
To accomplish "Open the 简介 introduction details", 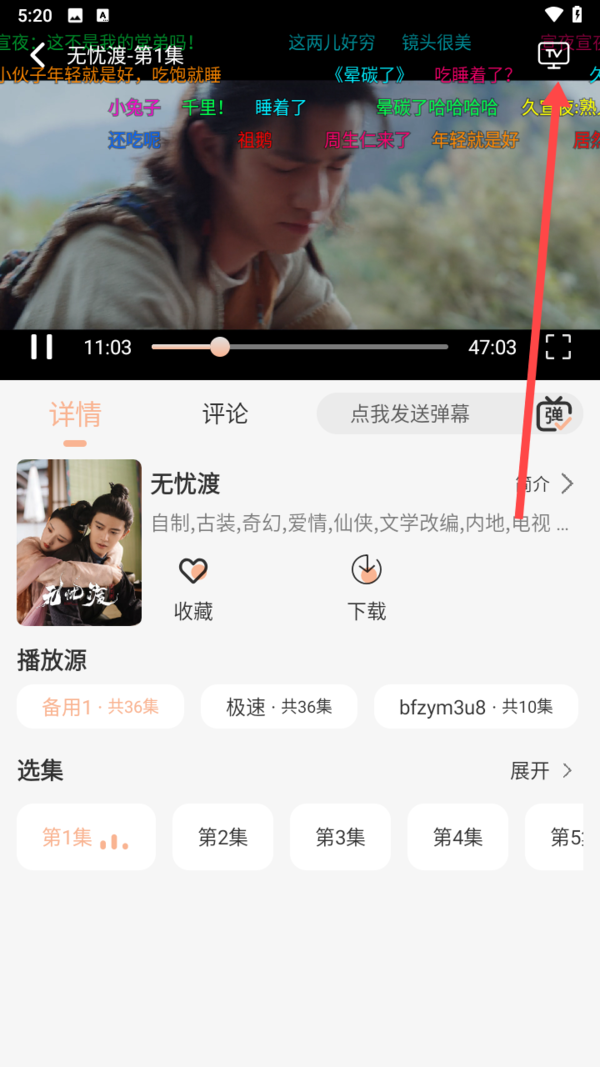I will (546, 484).
